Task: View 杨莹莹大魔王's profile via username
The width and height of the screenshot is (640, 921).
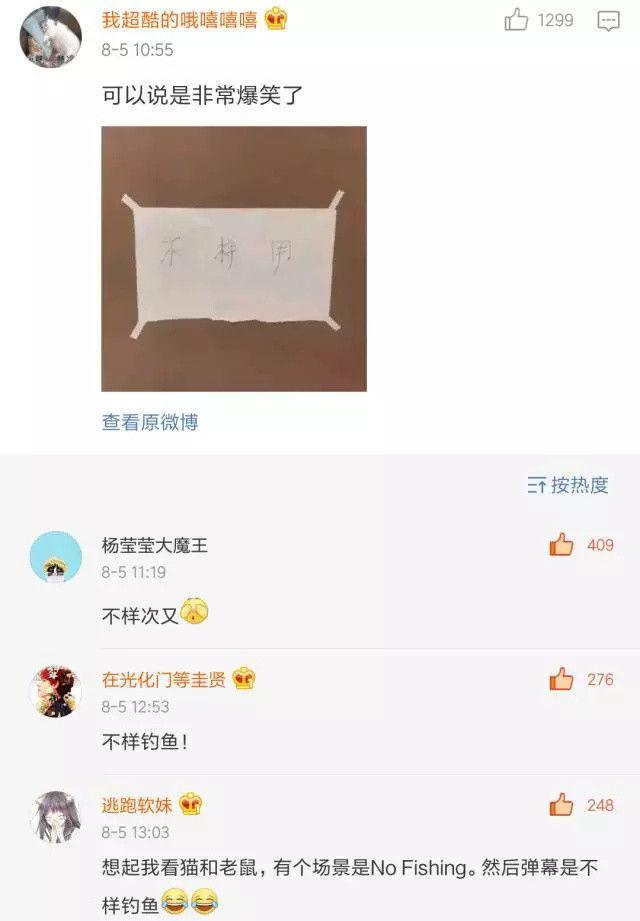Action: (x=155, y=546)
